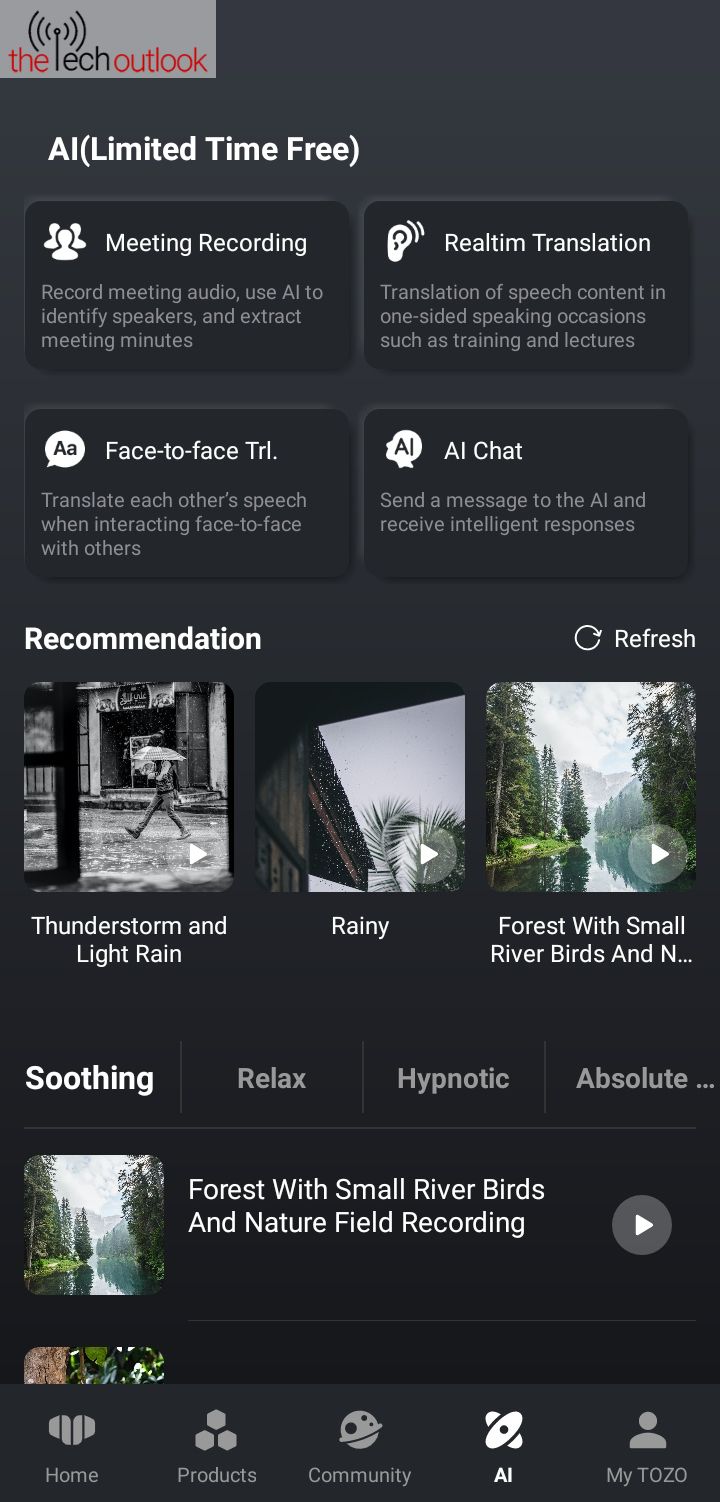The width and height of the screenshot is (720, 1502).
Task: Switch to the Relax tab
Action: coord(271,1078)
